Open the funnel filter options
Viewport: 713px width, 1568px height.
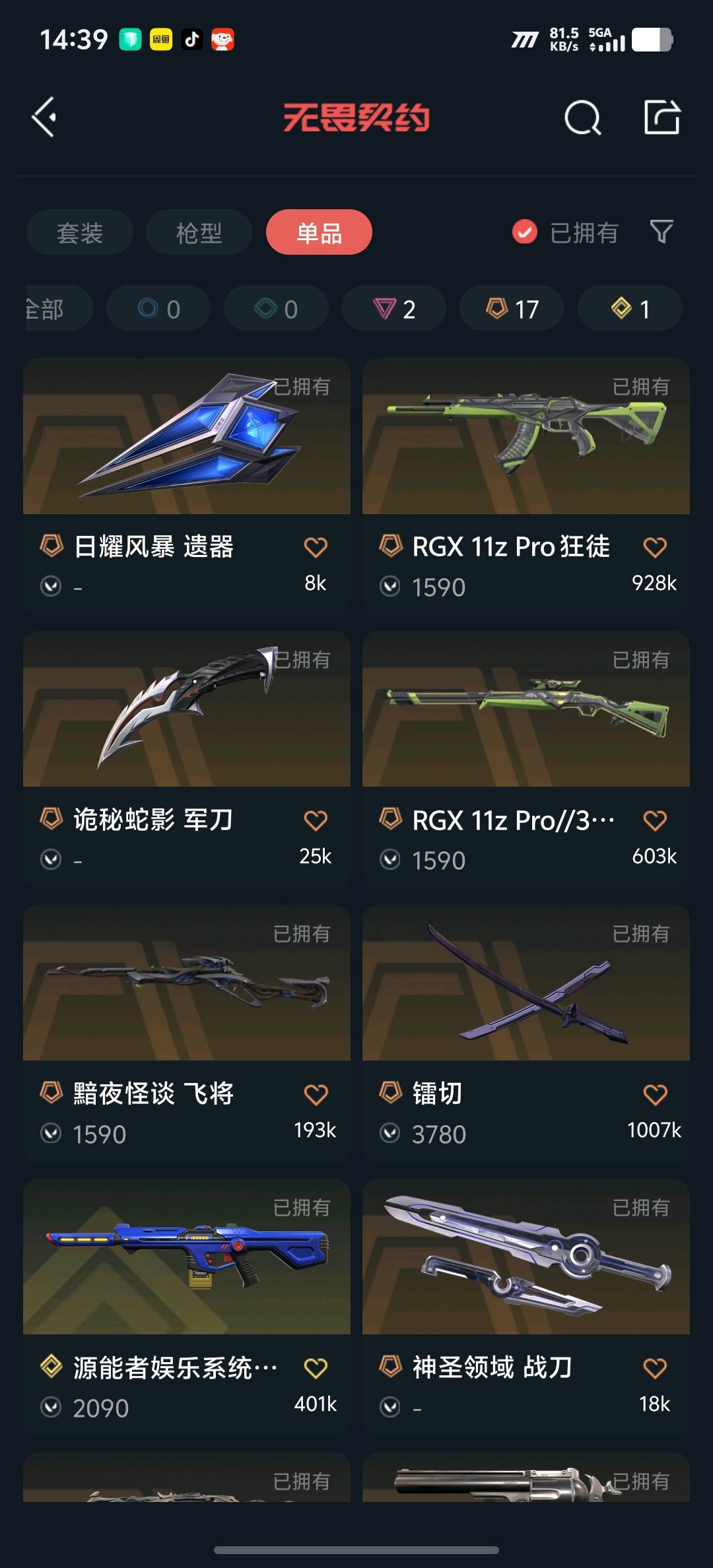coord(662,232)
